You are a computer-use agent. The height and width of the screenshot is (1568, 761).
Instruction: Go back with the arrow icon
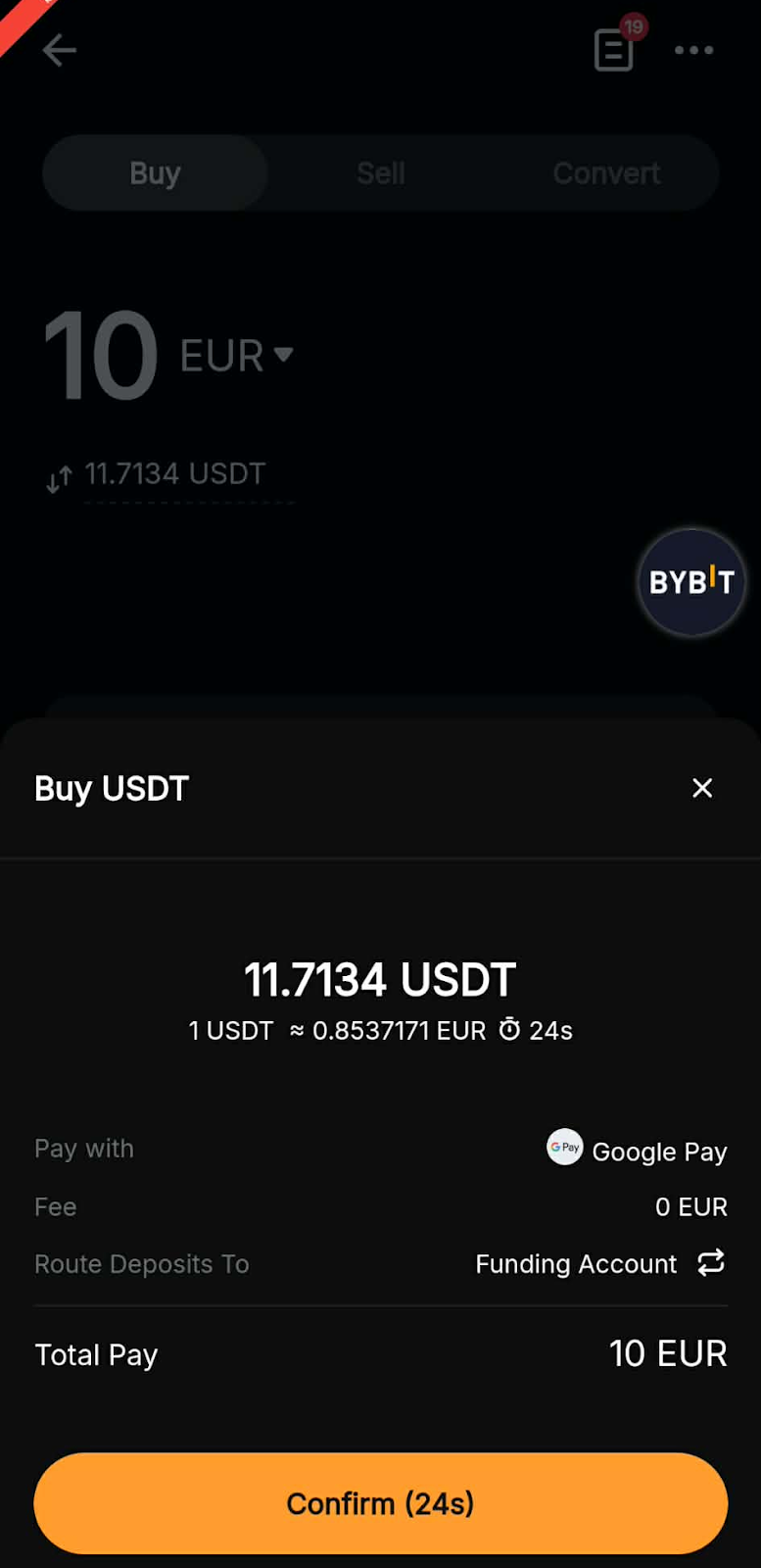point(59,50)
